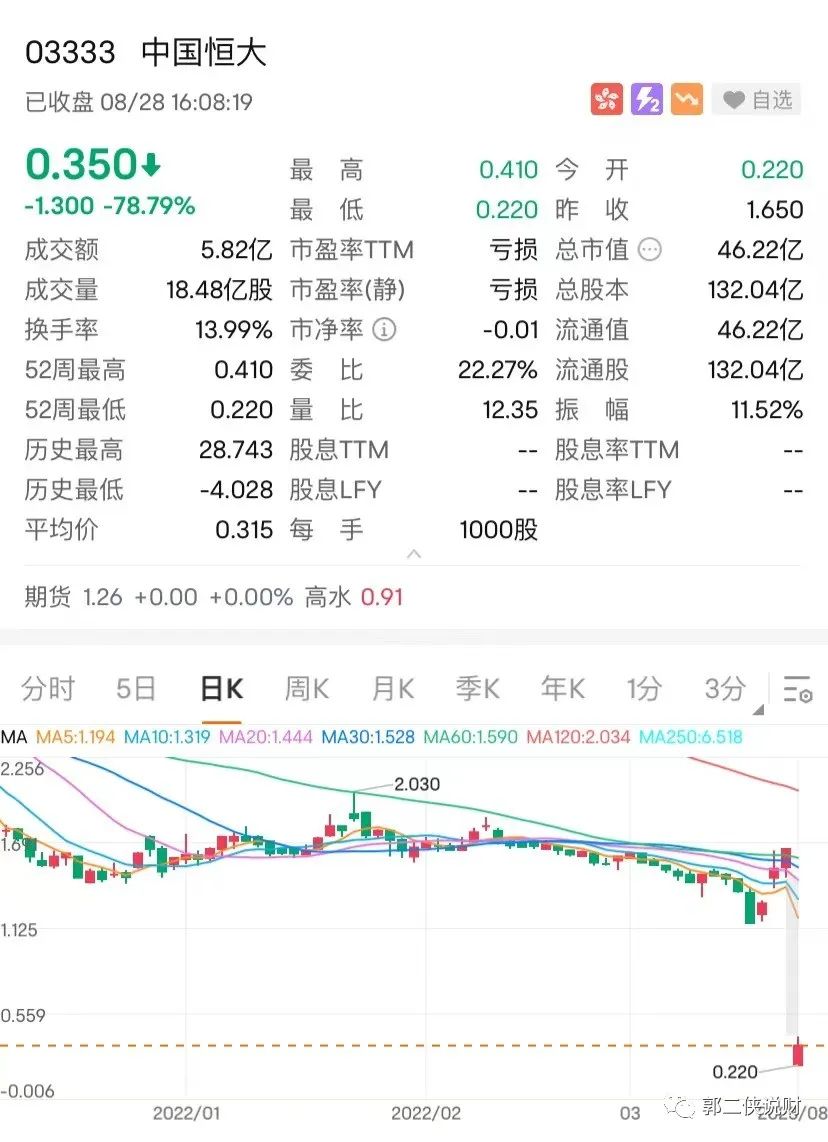Open the chart settings icon

click(x=797, y=689)
